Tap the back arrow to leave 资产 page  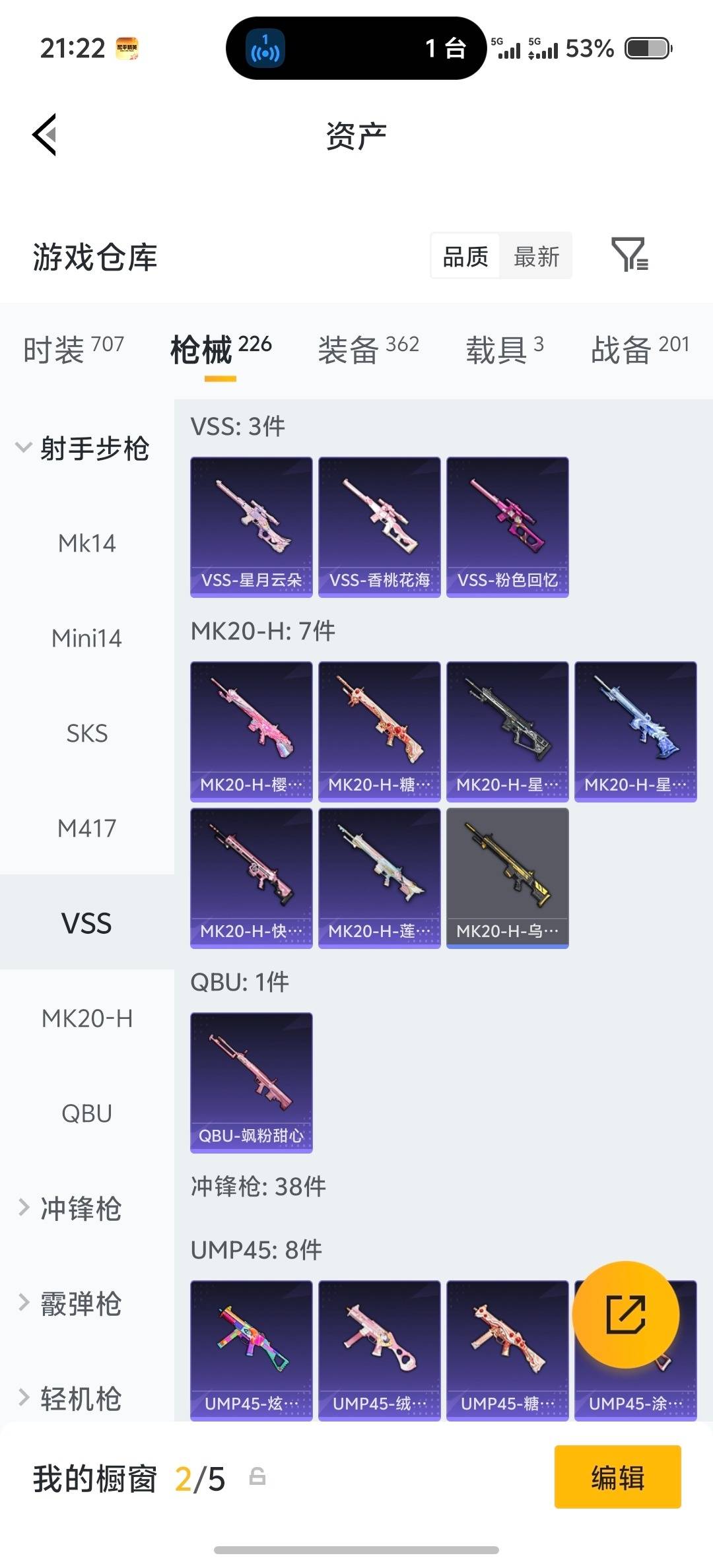(44, 135)
